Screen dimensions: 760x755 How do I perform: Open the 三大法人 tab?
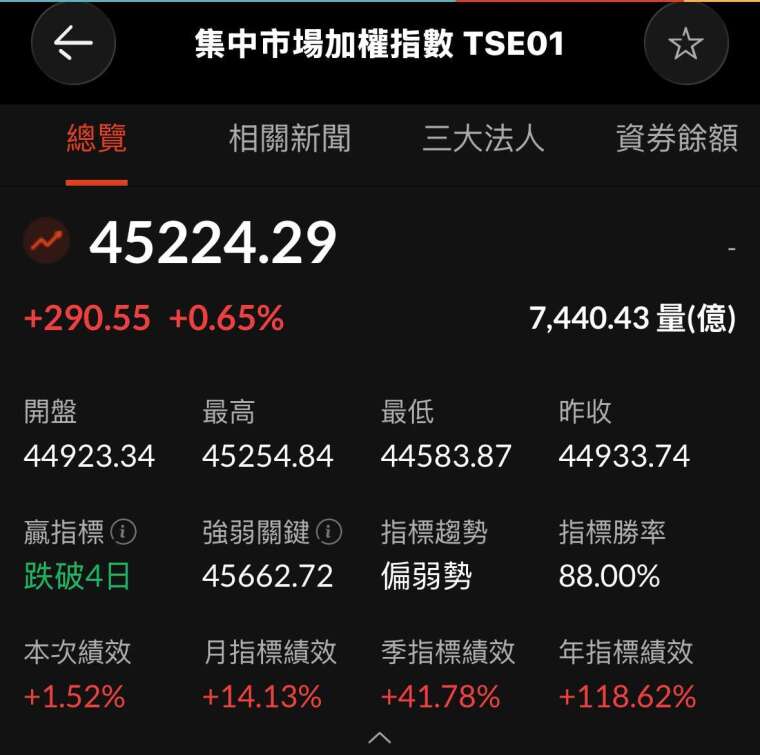483,139
